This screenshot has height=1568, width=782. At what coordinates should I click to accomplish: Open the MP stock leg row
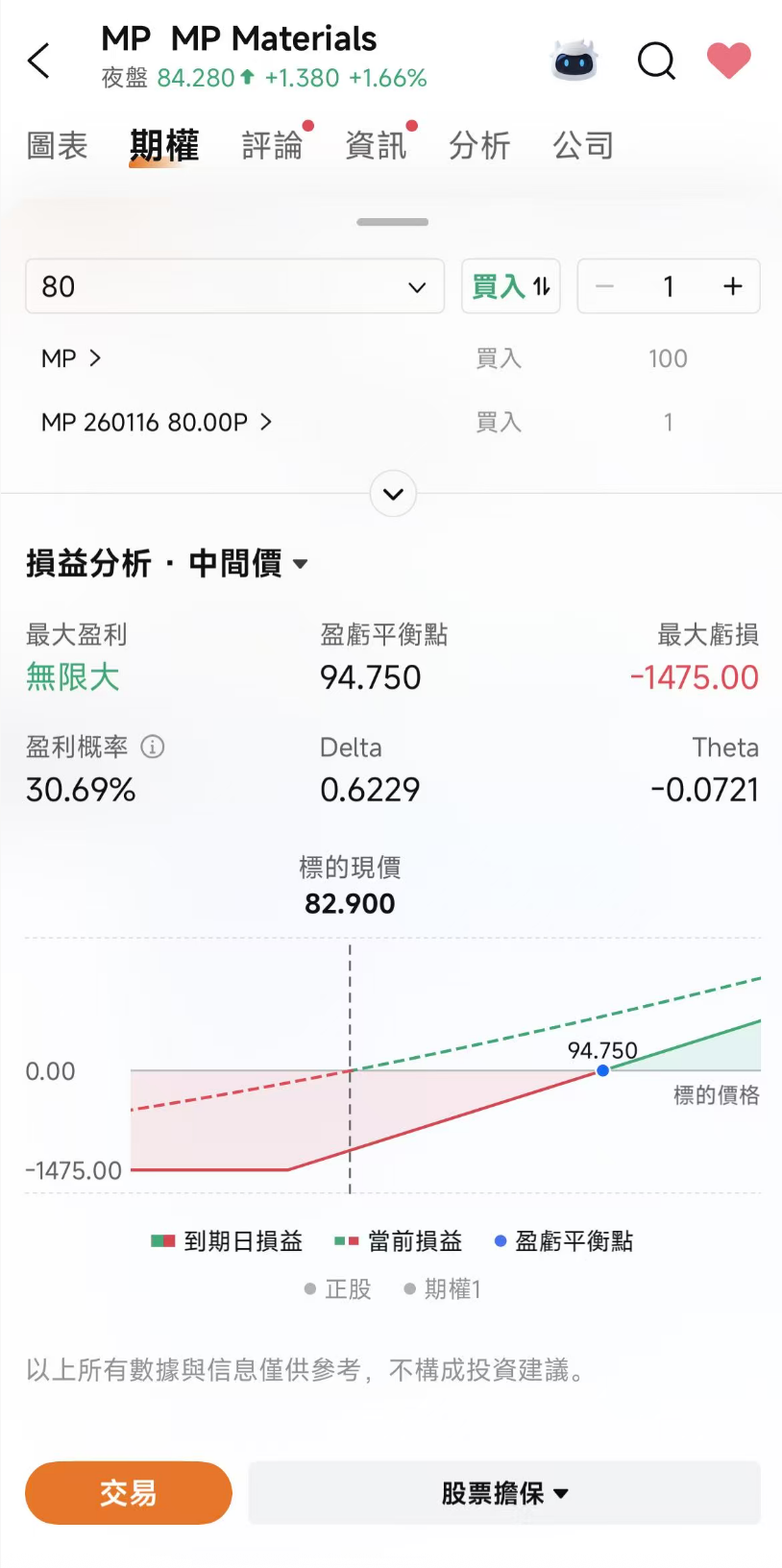[x=71, y=358]
